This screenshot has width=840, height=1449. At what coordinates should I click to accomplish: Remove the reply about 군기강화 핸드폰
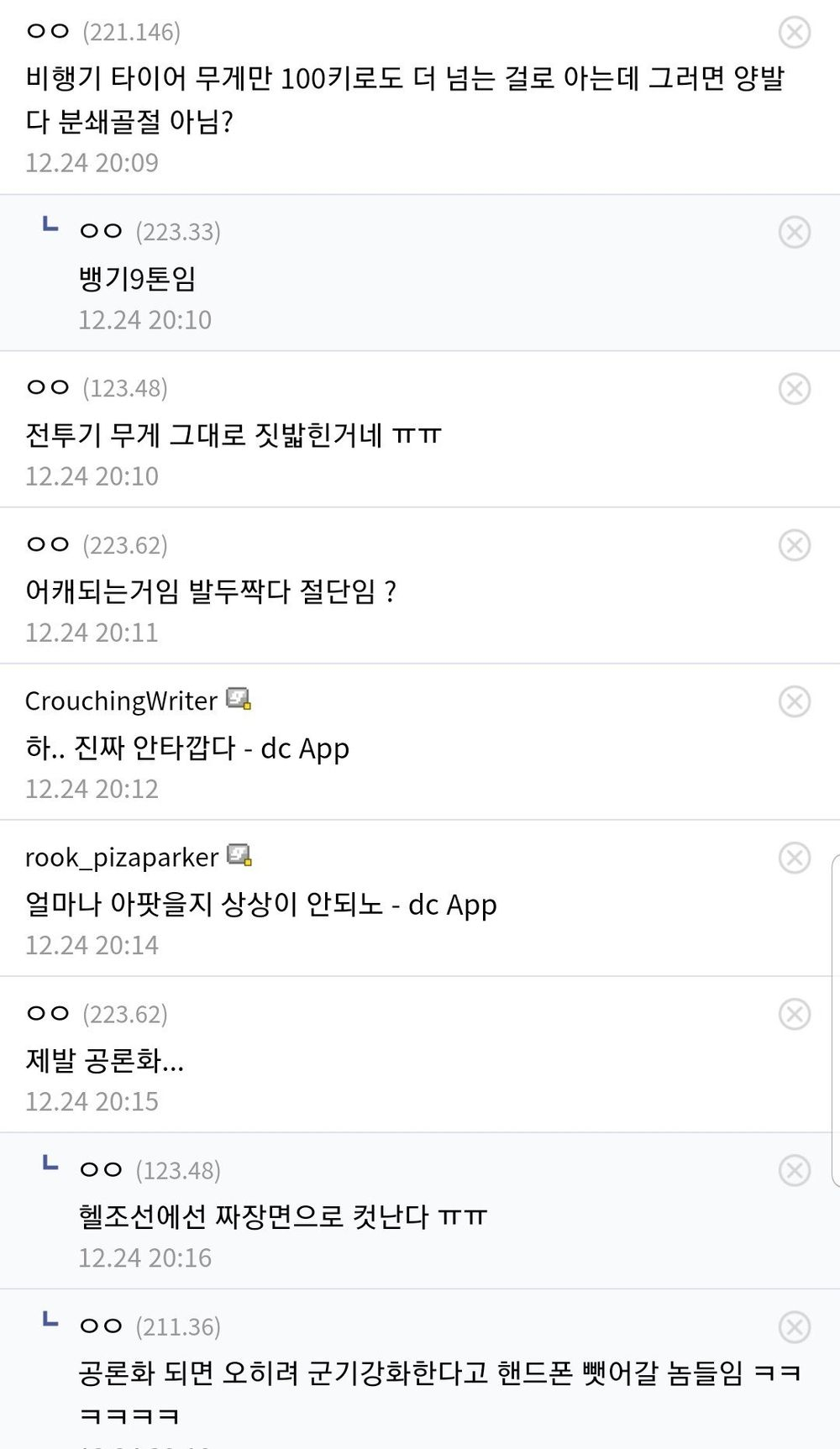pyautogui.click(x=794, y=1327)
